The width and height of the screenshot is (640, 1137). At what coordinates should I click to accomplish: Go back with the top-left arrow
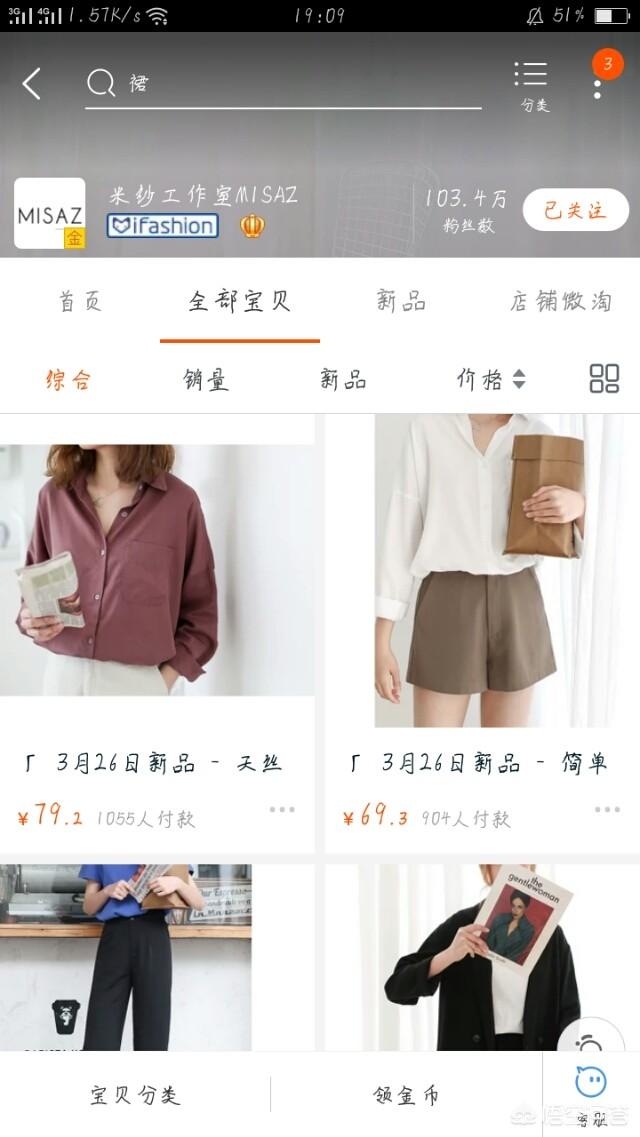coord(32,84)
